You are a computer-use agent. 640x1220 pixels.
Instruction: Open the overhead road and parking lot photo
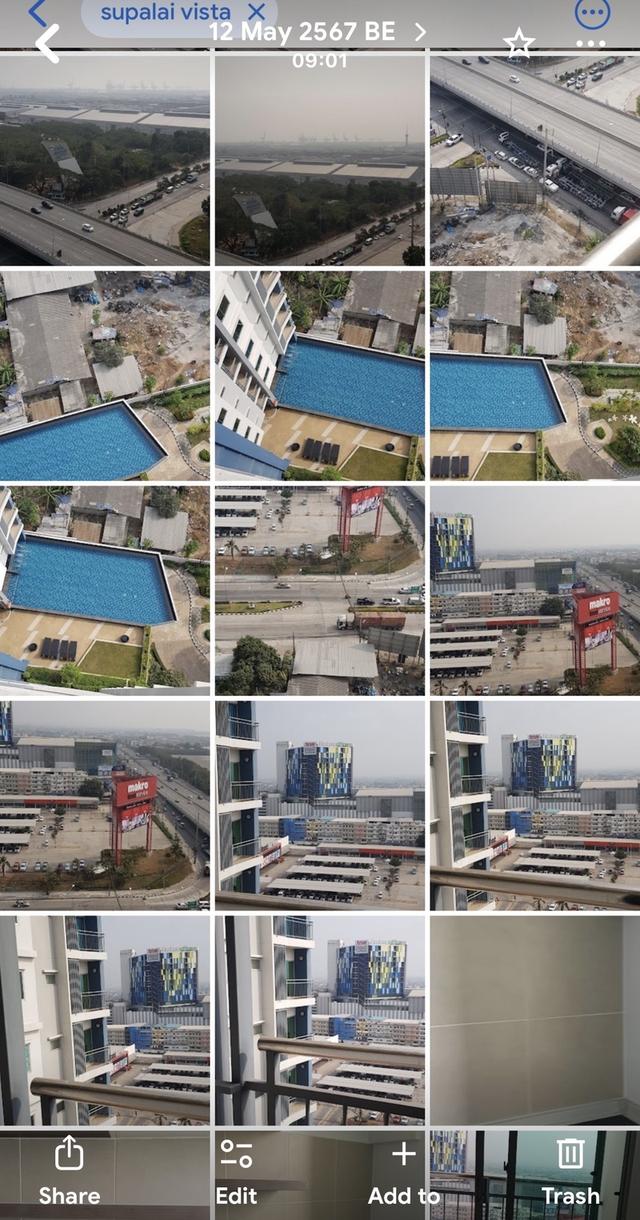319,590
